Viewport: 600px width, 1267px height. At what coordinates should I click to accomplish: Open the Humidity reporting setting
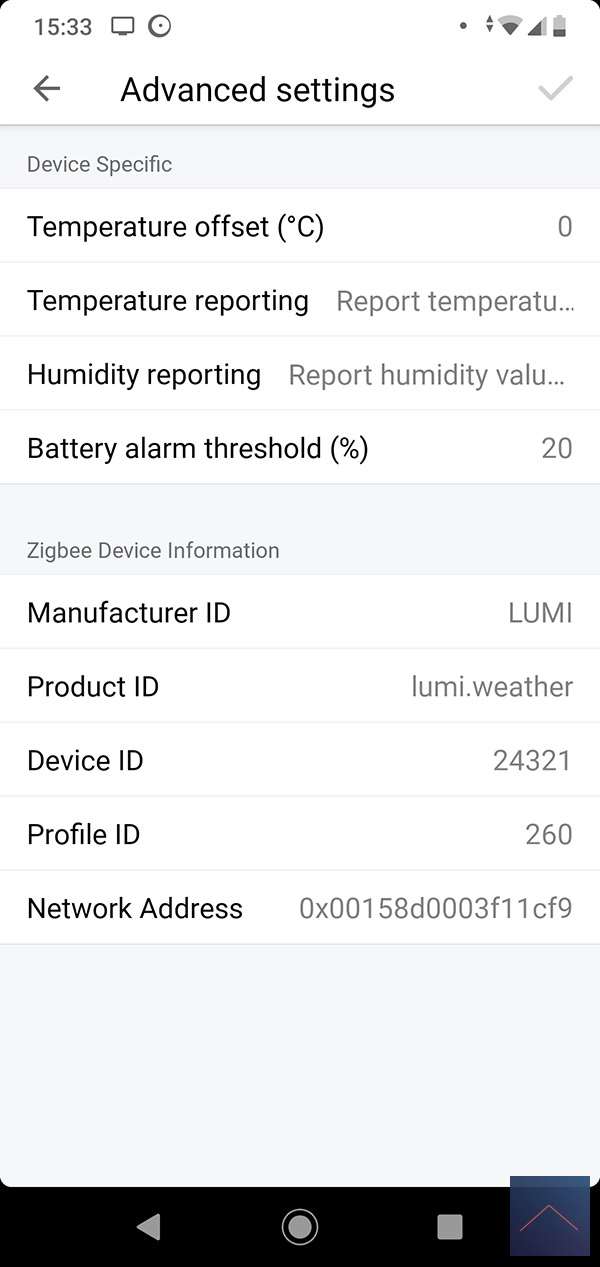tap(300, 375)
